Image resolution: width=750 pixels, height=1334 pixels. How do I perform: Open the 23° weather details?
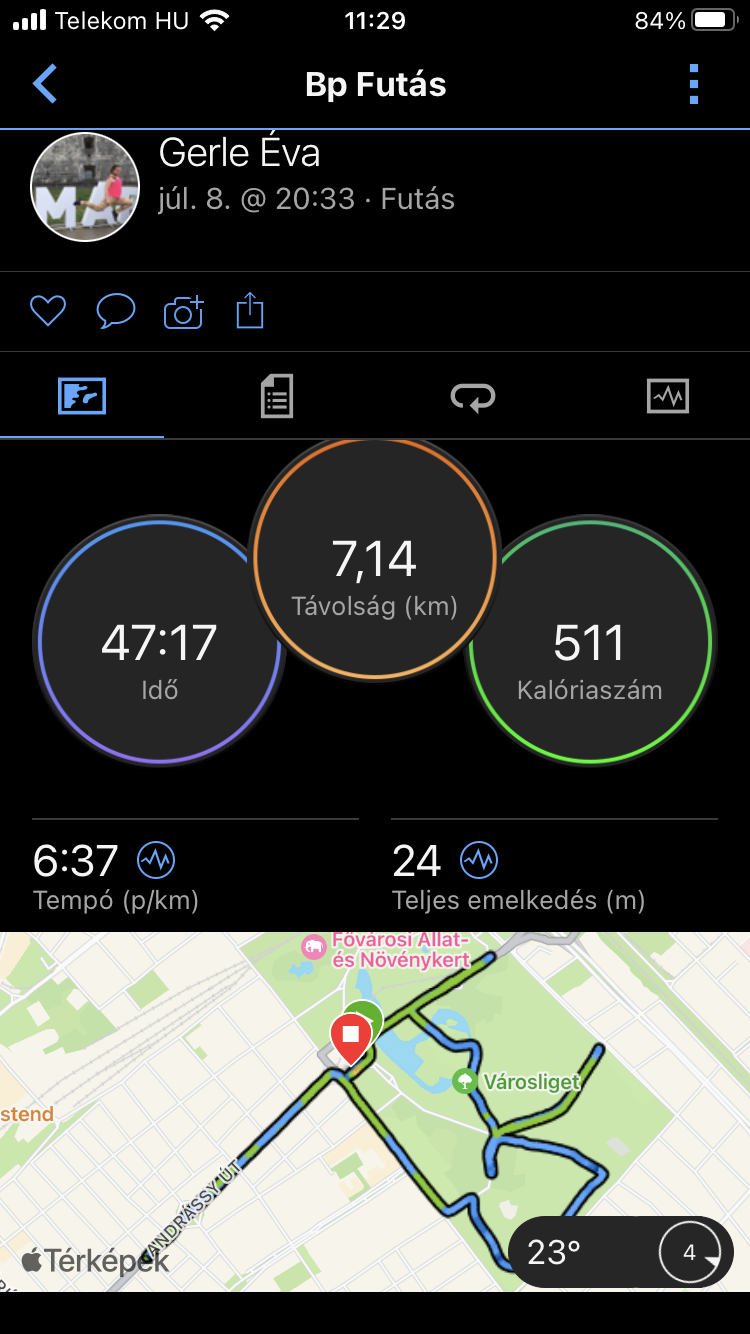[x=620, y=1252]
